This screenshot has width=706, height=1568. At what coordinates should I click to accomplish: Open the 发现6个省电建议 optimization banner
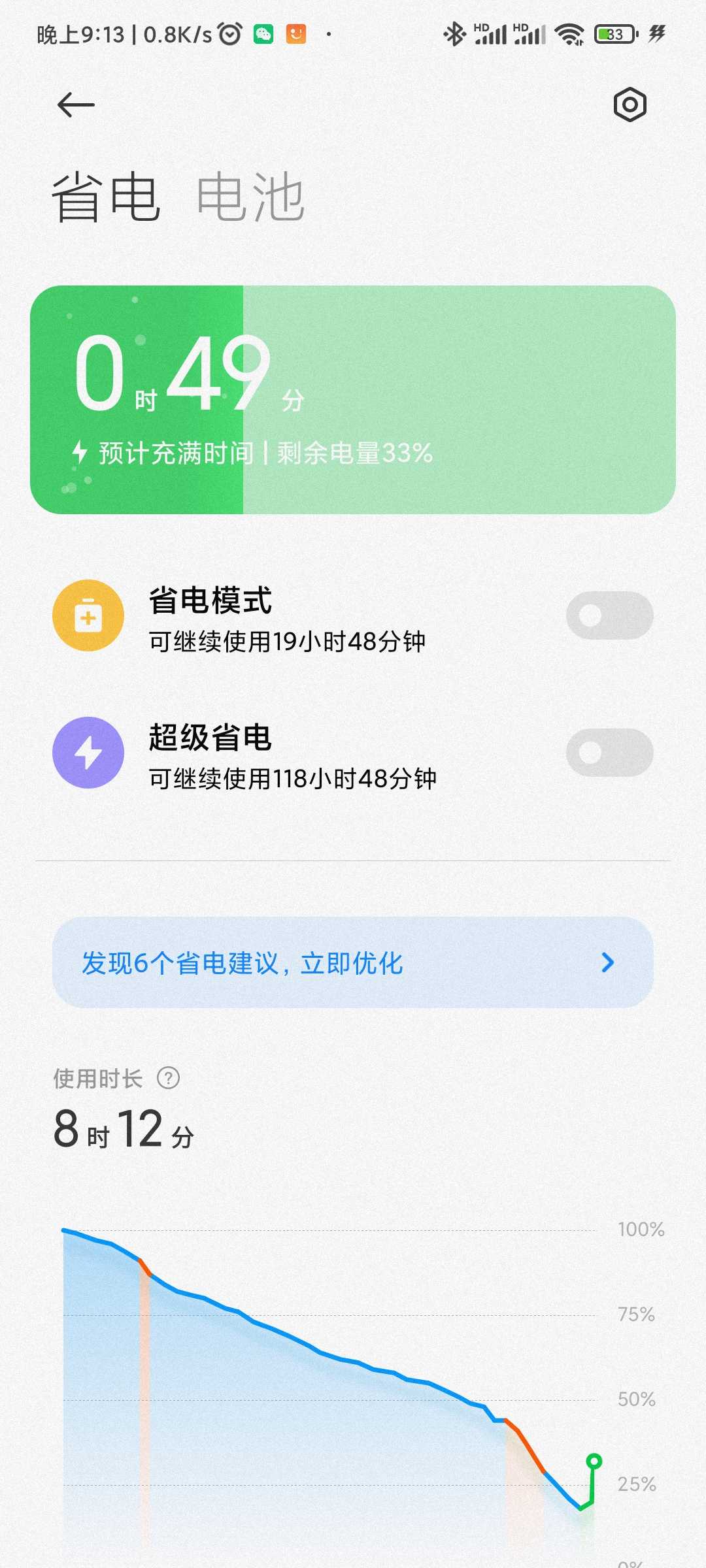click(353, 962)
